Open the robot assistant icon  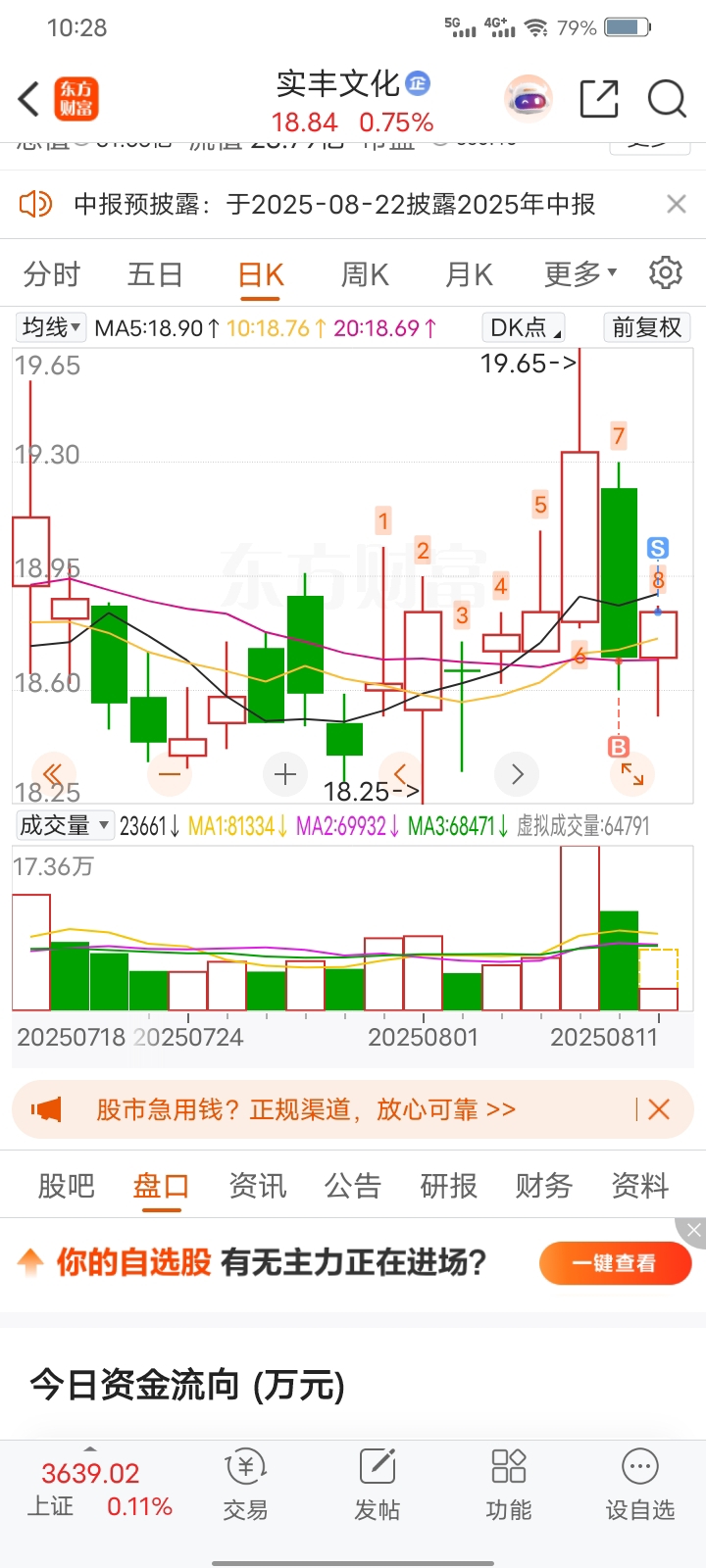click(x=529, y=99)
